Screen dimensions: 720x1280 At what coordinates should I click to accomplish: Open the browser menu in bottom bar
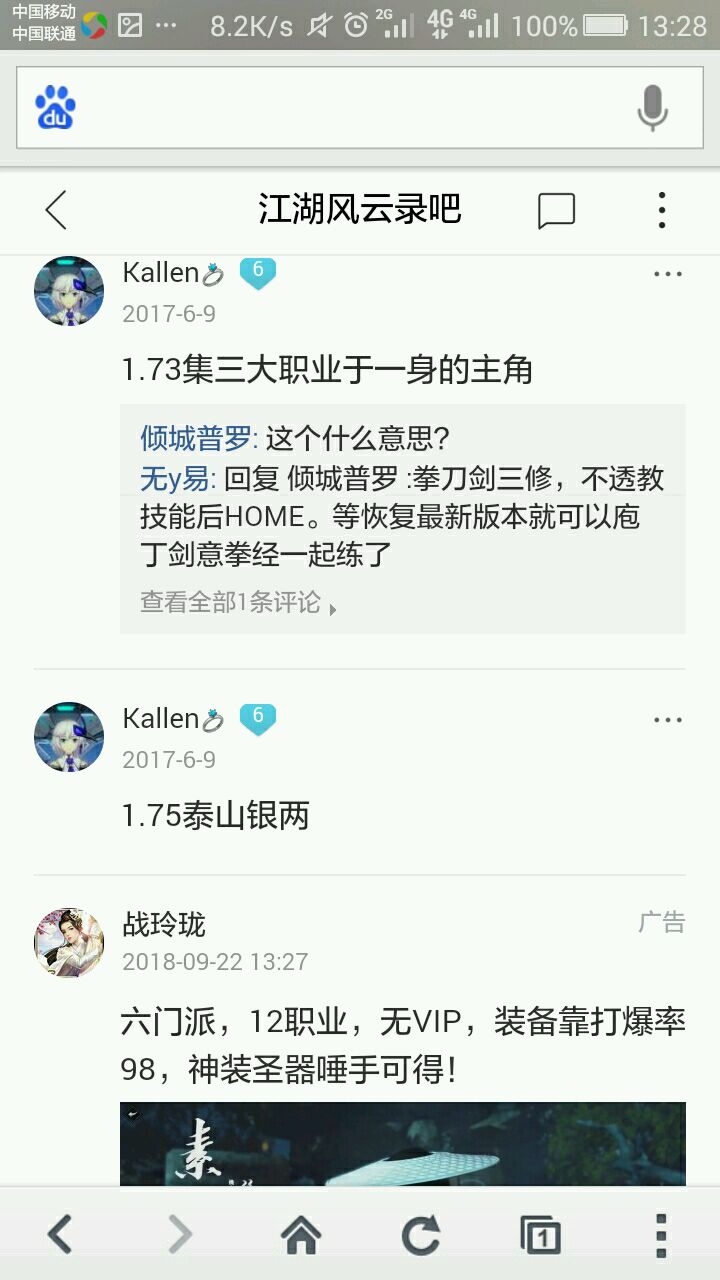[x=660, y=1235]
